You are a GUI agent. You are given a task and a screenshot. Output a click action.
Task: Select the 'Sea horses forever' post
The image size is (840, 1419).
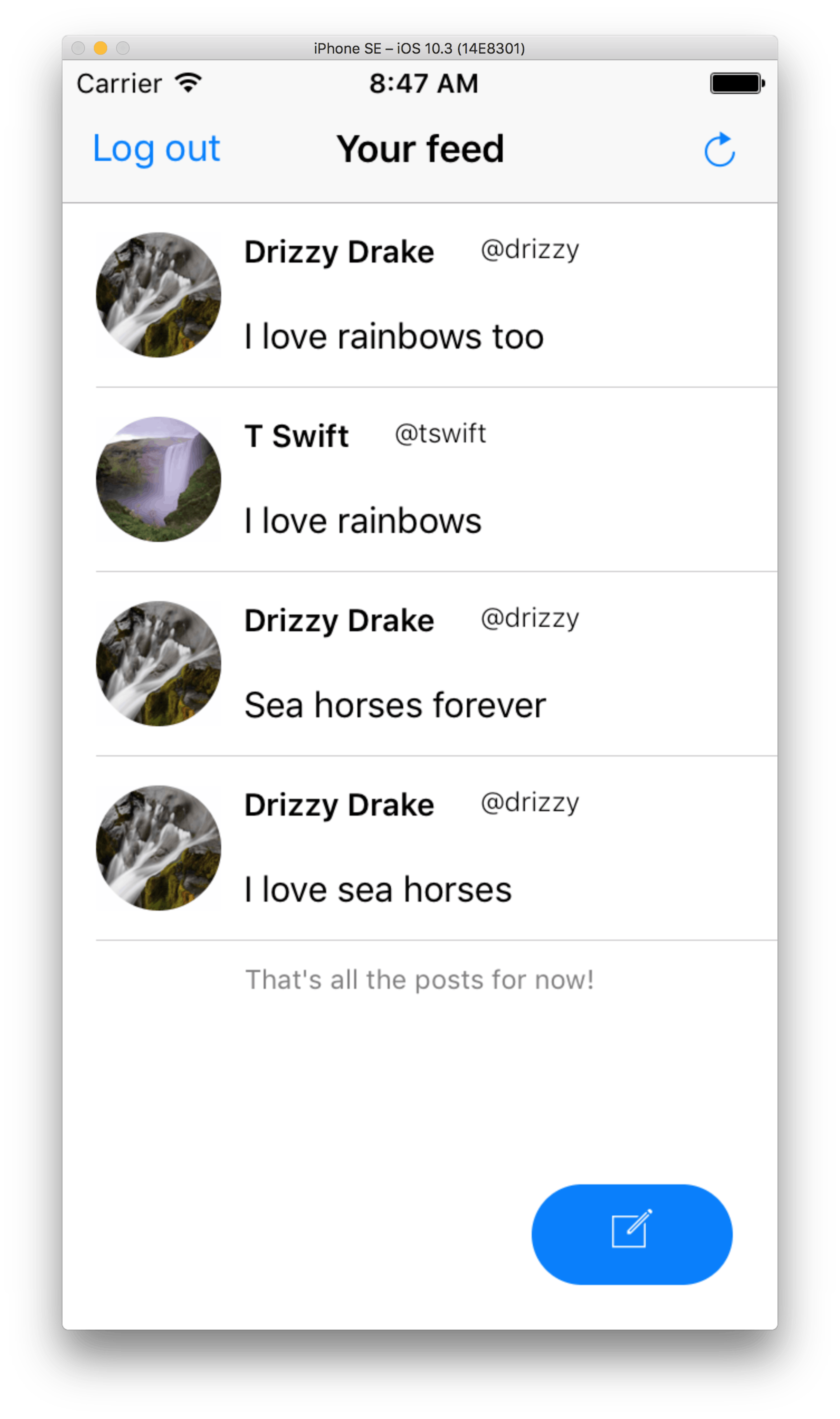395,703
